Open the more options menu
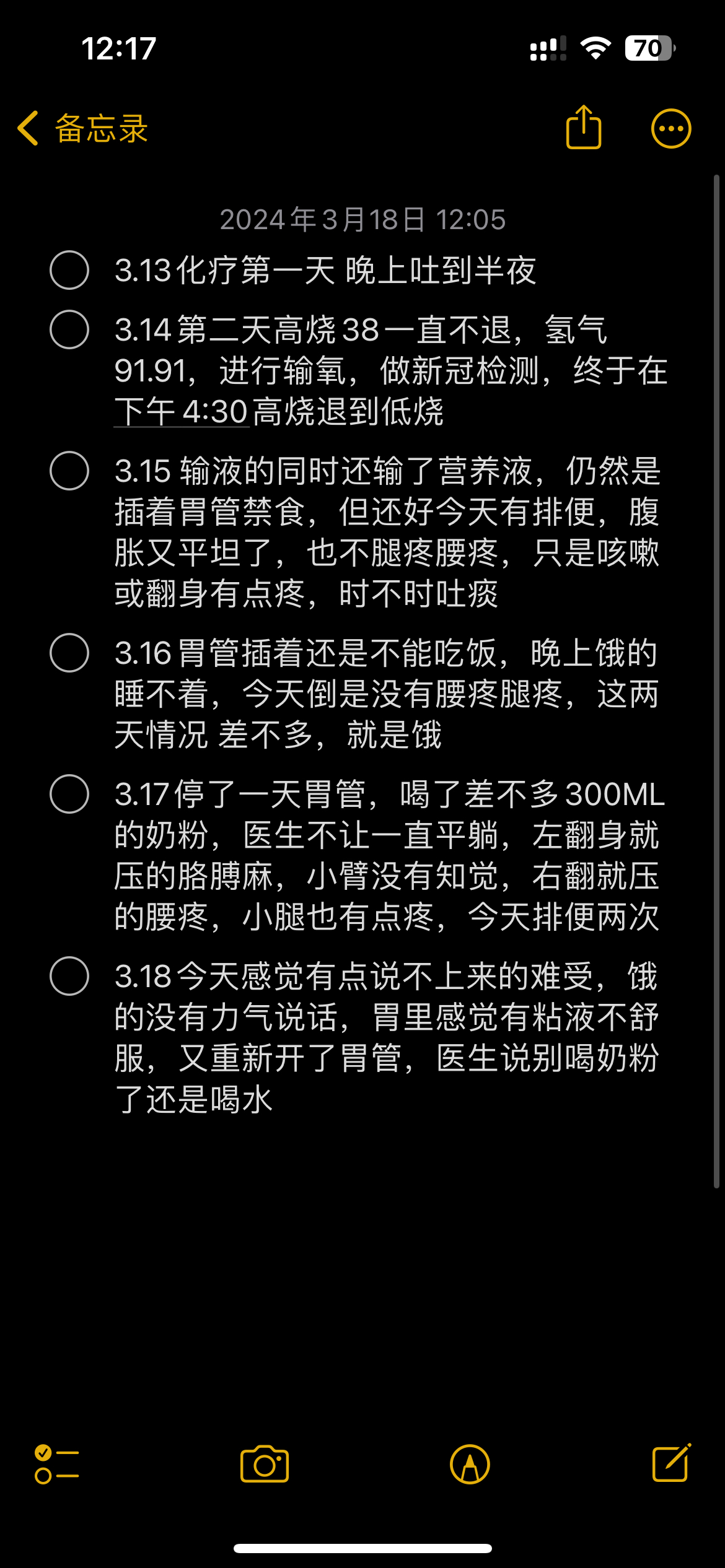 (671, 129)
